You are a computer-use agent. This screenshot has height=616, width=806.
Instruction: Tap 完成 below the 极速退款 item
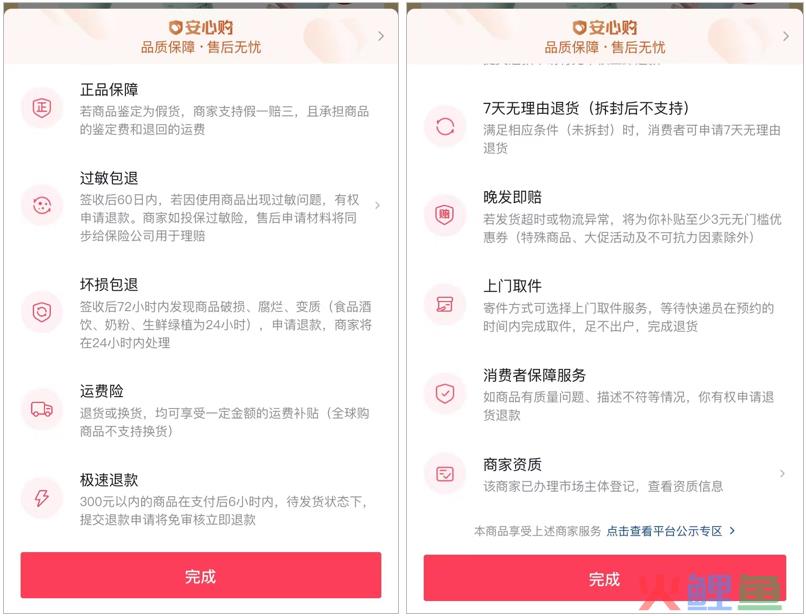point(200,576)
